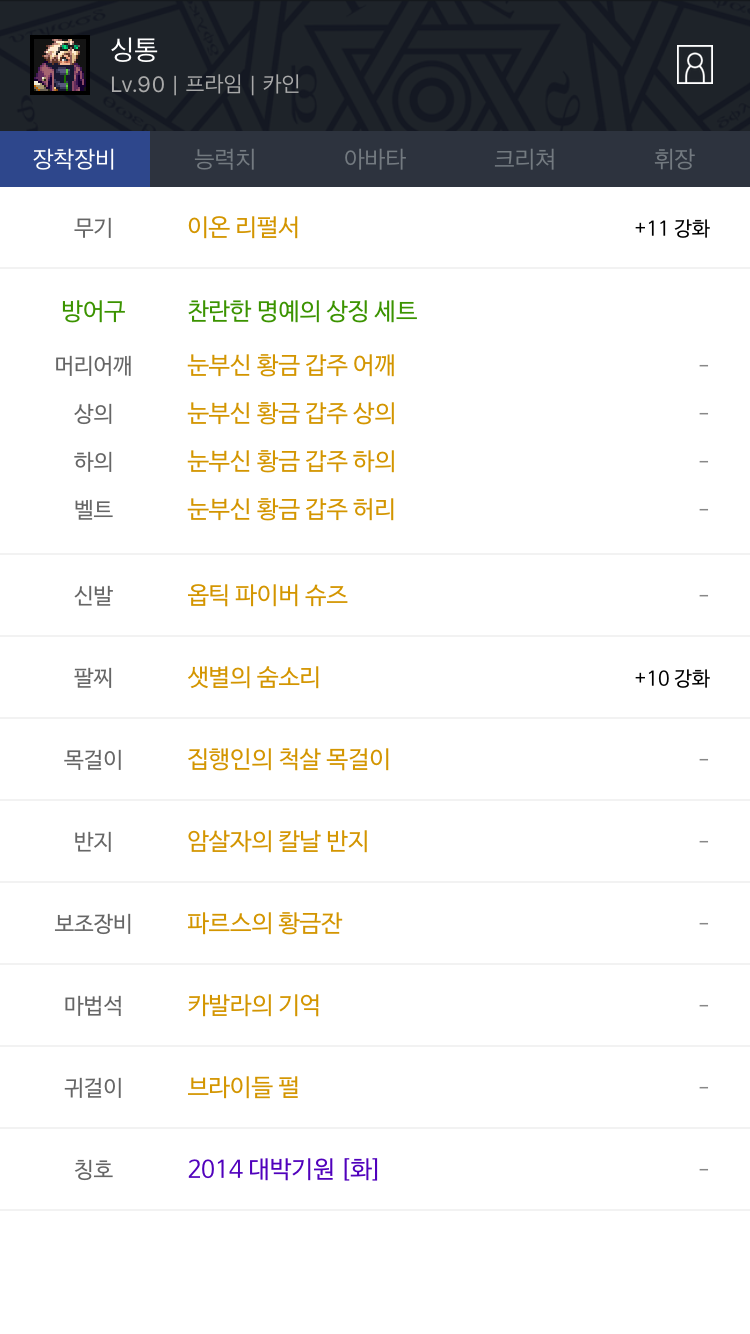View title 2014 대박기원 [화]
This screenshot has height=1334, width=750.
point(282,1169)
